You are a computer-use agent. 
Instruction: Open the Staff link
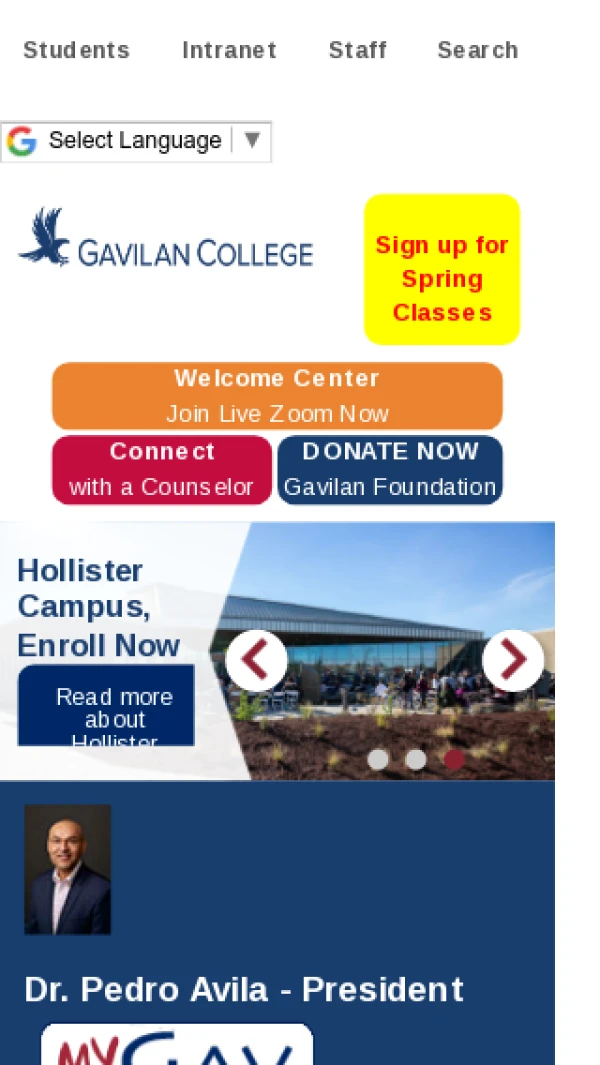pyautogui.click(x=358, y=50)
